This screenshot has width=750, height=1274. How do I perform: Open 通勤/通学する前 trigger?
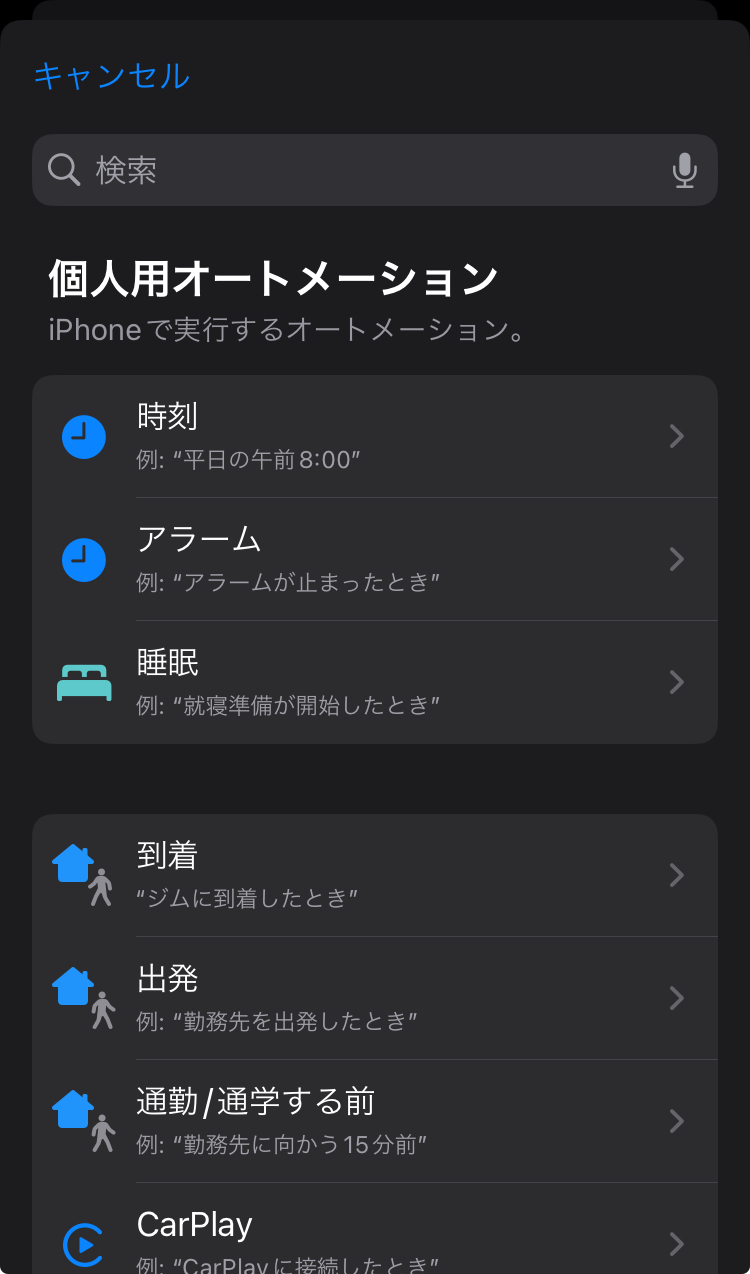375,1121
